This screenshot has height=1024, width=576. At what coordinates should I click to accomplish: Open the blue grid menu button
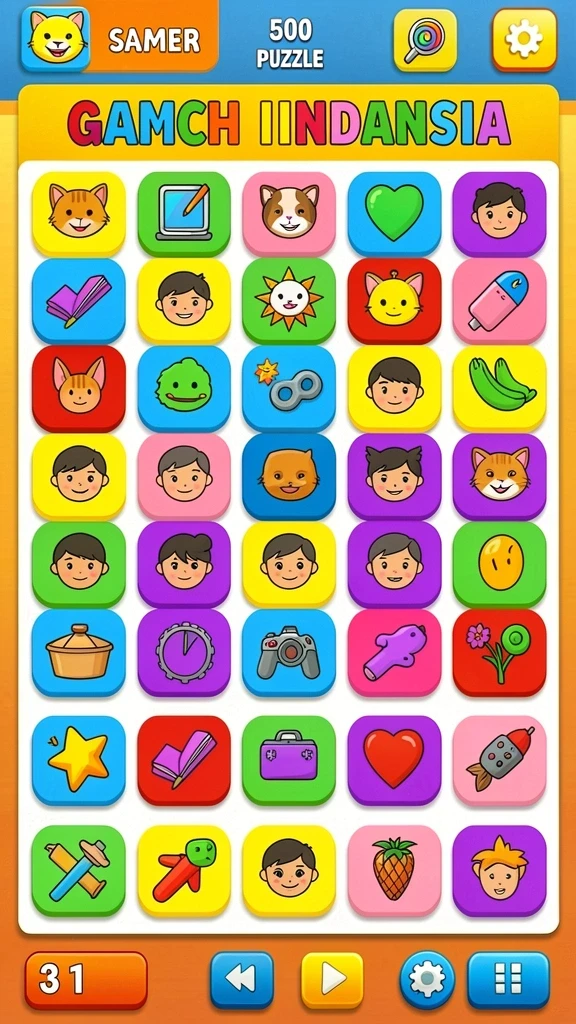pos(508,980)
